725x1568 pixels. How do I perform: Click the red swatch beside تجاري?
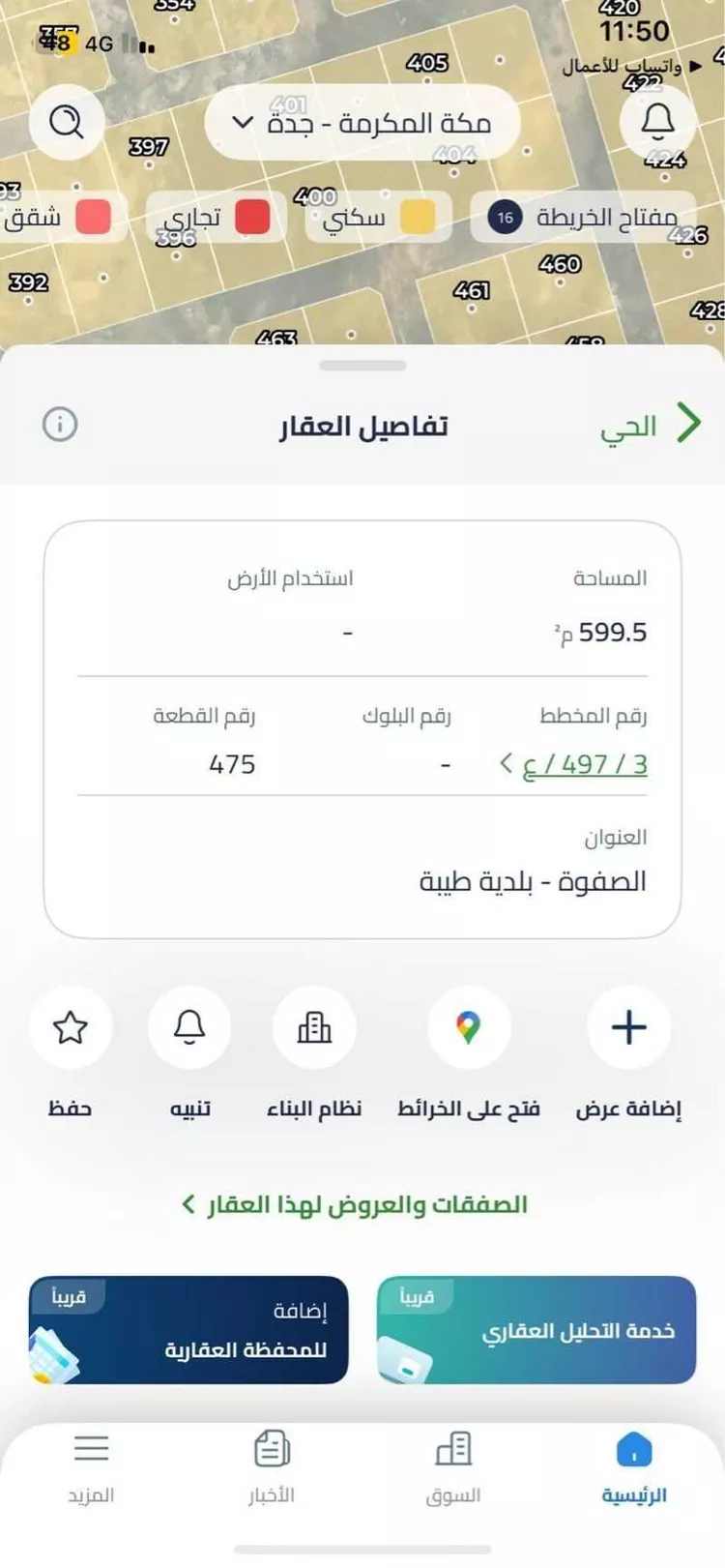click(254, 217)
